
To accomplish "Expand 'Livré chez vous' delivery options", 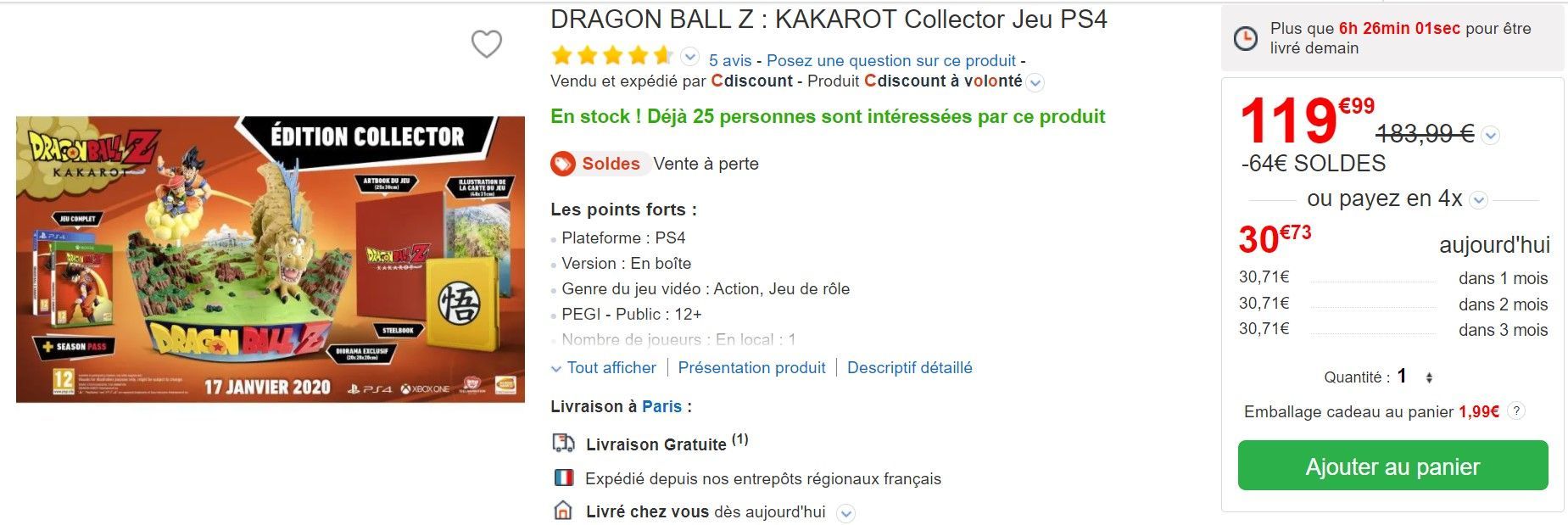I will pos(845,513).
